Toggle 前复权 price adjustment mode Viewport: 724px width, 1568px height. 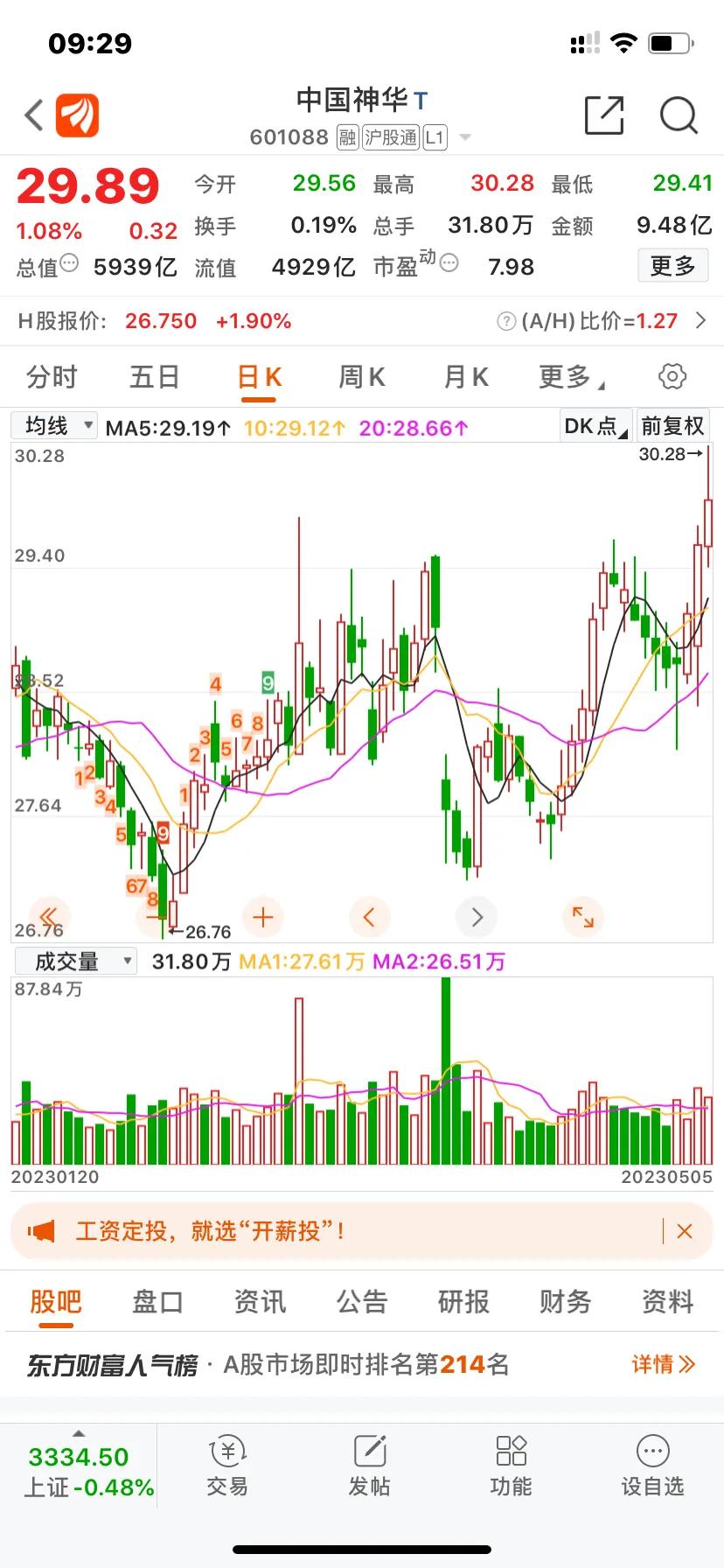coord(673,426)
